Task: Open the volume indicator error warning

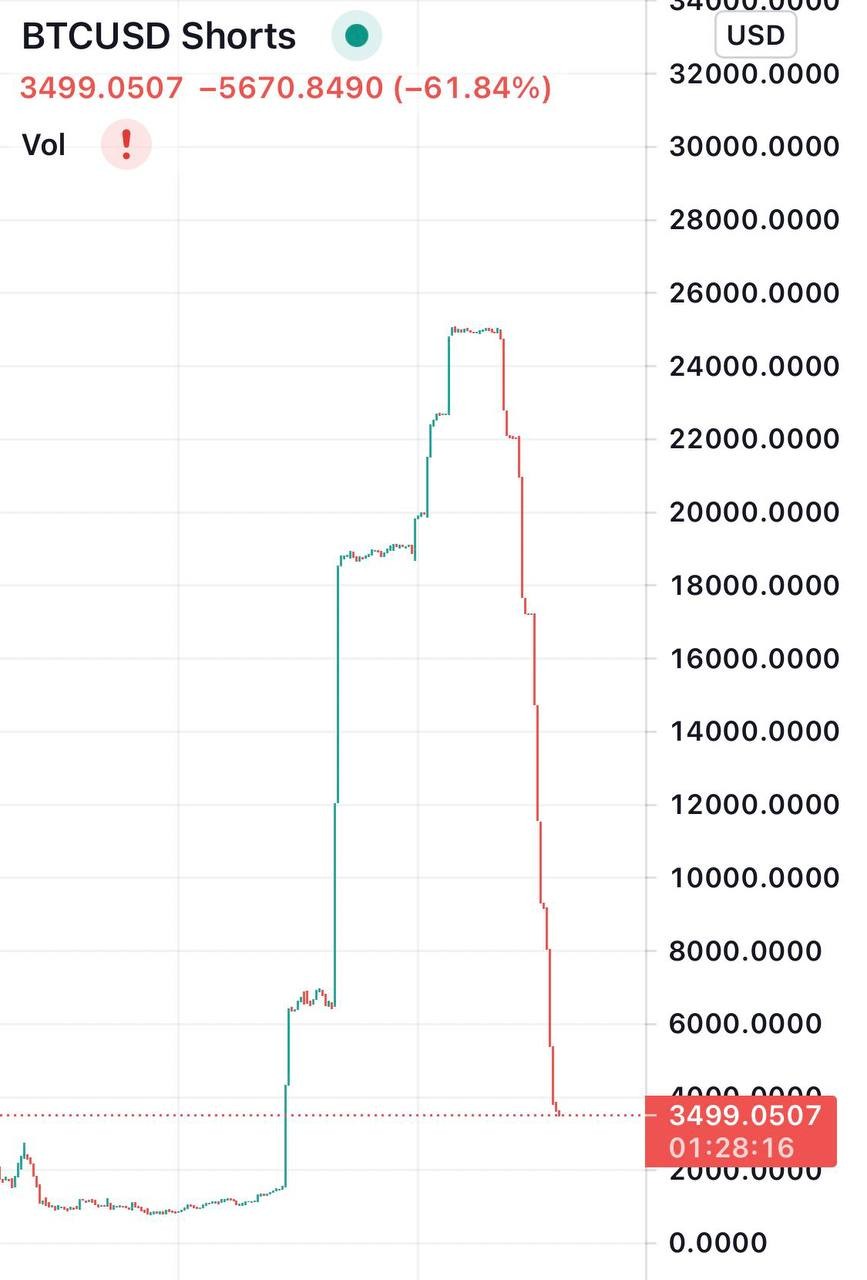Action: point(126,145)
